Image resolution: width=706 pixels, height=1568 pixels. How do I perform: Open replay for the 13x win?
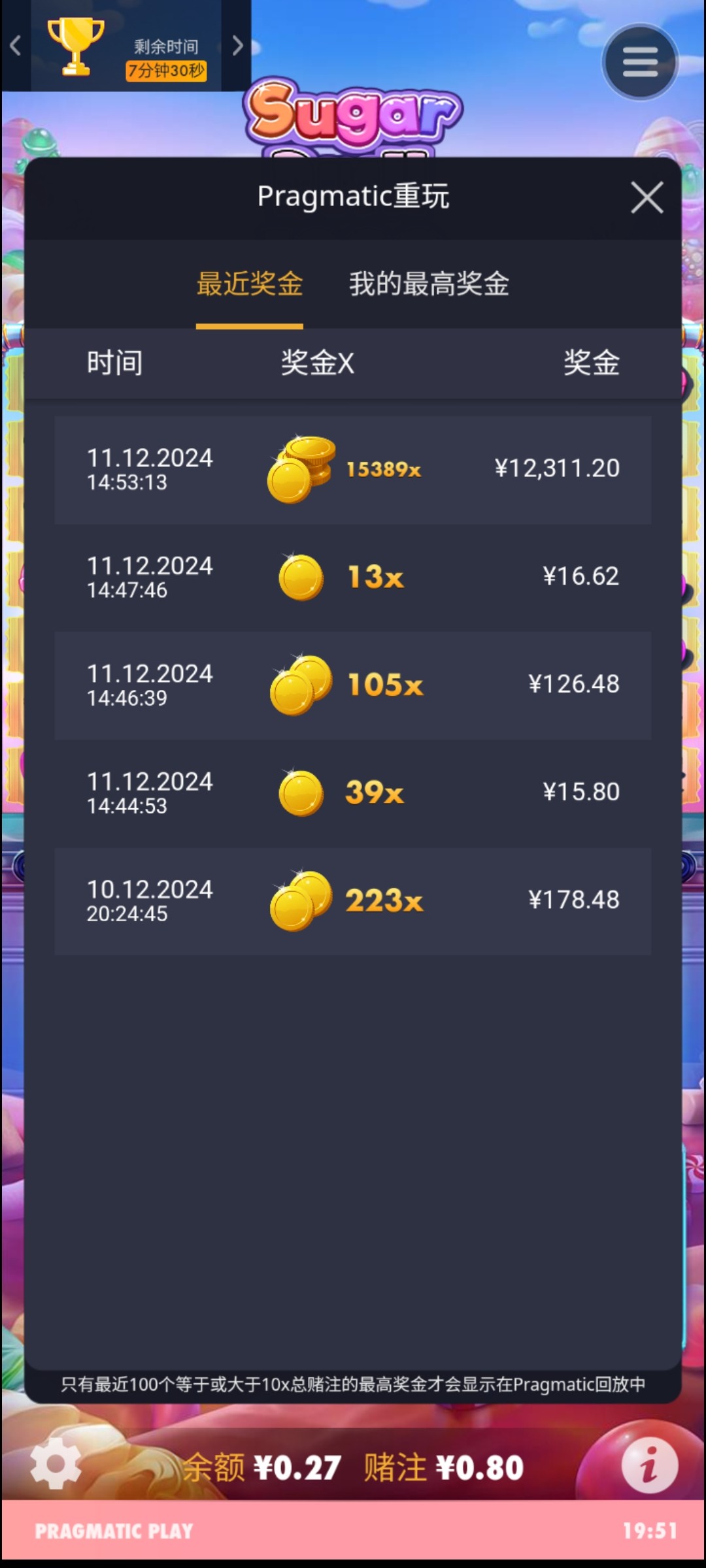point(353,577)
